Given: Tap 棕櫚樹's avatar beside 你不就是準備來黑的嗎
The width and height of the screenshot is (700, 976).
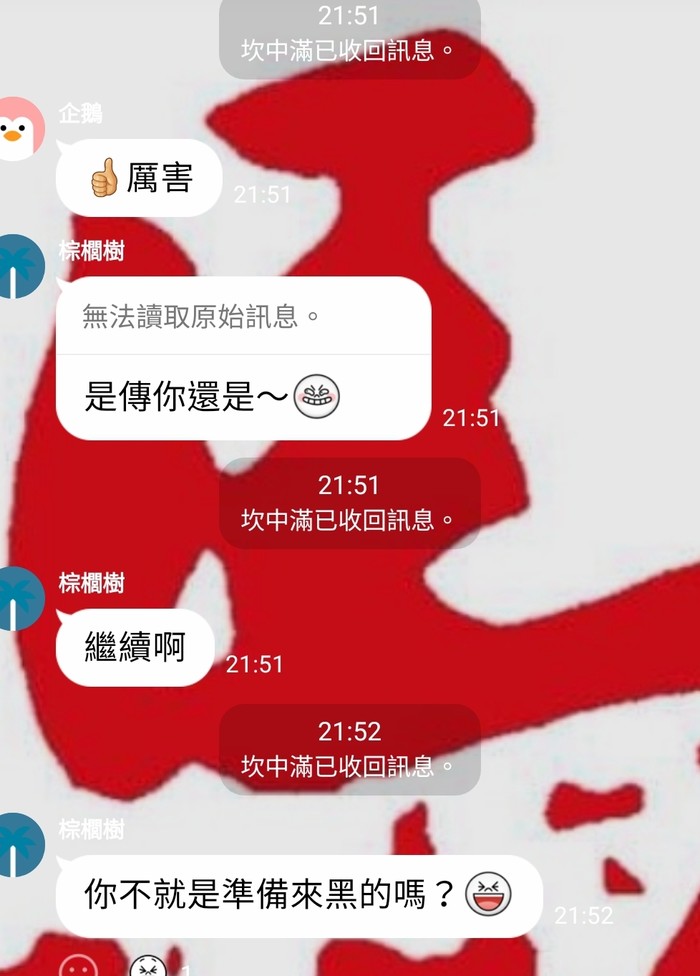Looking at the screenshot, I should point(20,846).
